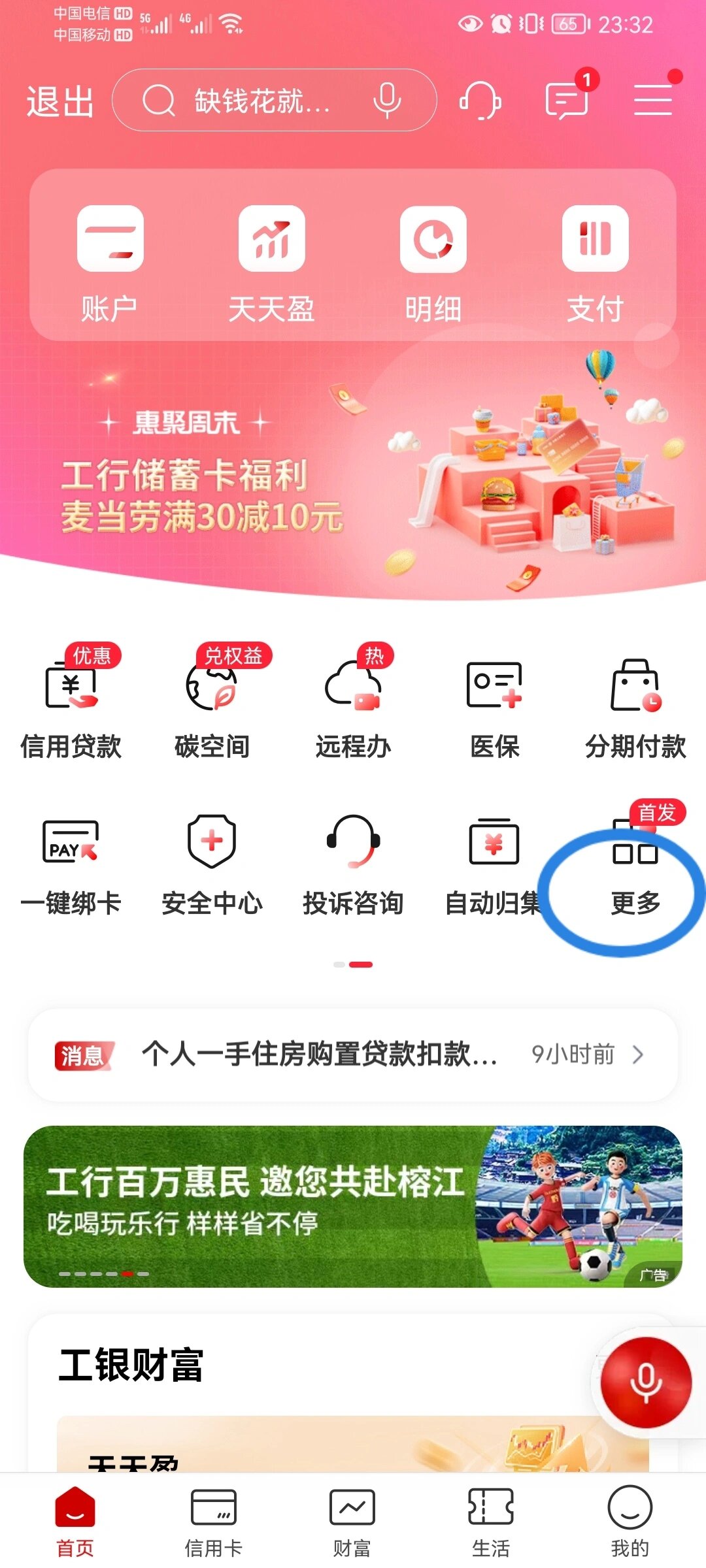The width and height of the screenshot is (706, 1568).
Task: Open customer service headset icon
Action: [480, 101]
